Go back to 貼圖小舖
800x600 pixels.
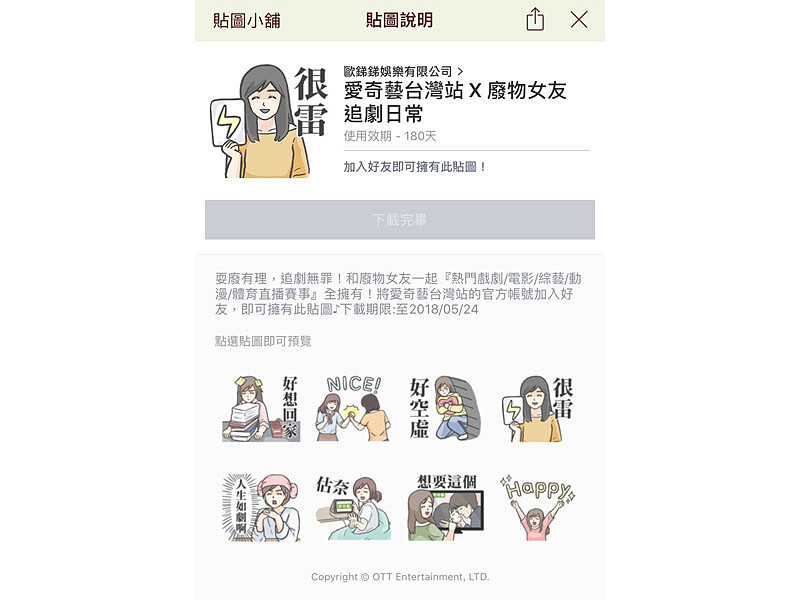[244, 20]
